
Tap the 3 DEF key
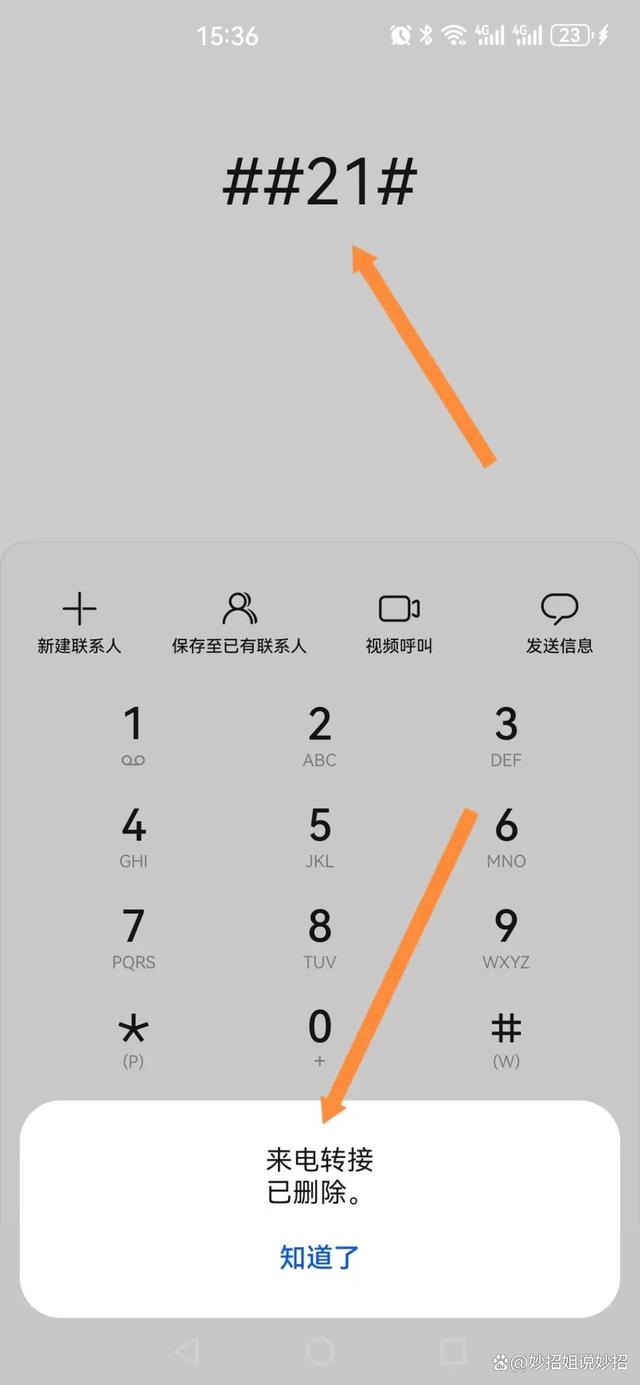pos(506,735)
